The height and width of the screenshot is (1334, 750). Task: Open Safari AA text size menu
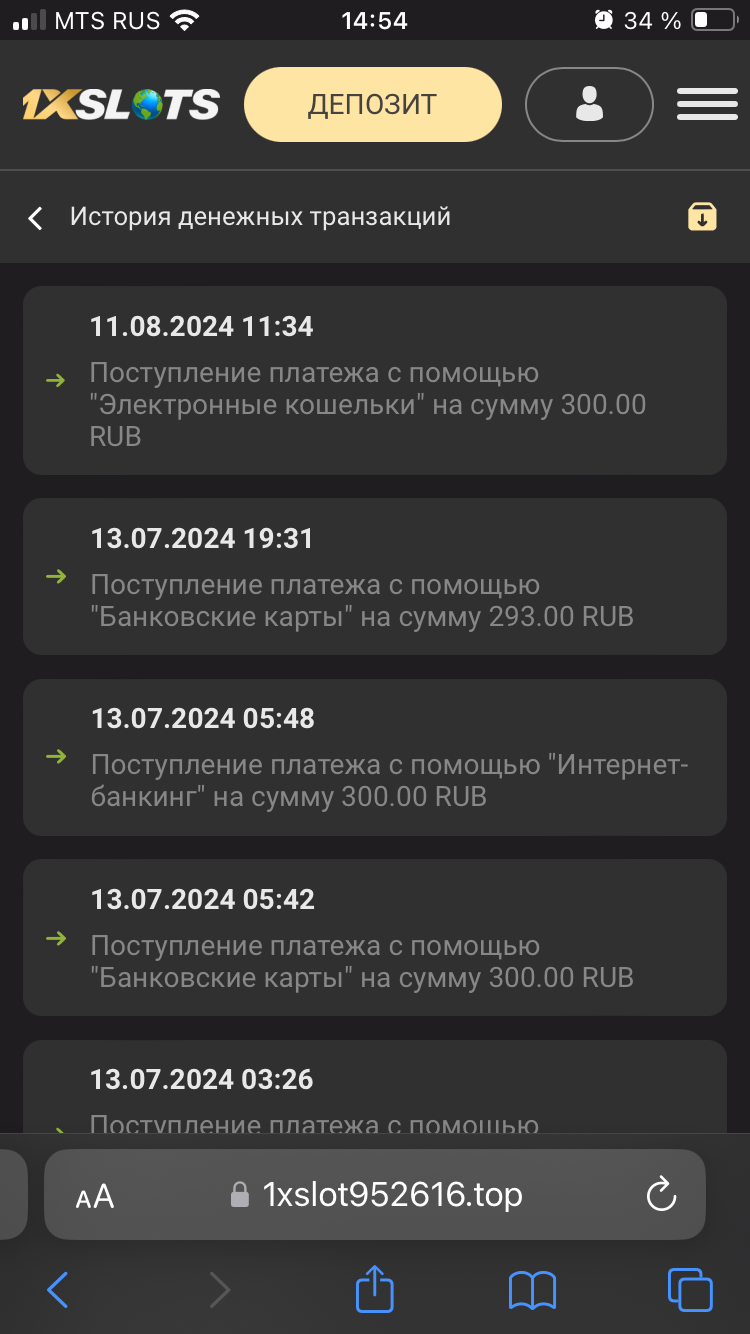tap(95, 1195)
